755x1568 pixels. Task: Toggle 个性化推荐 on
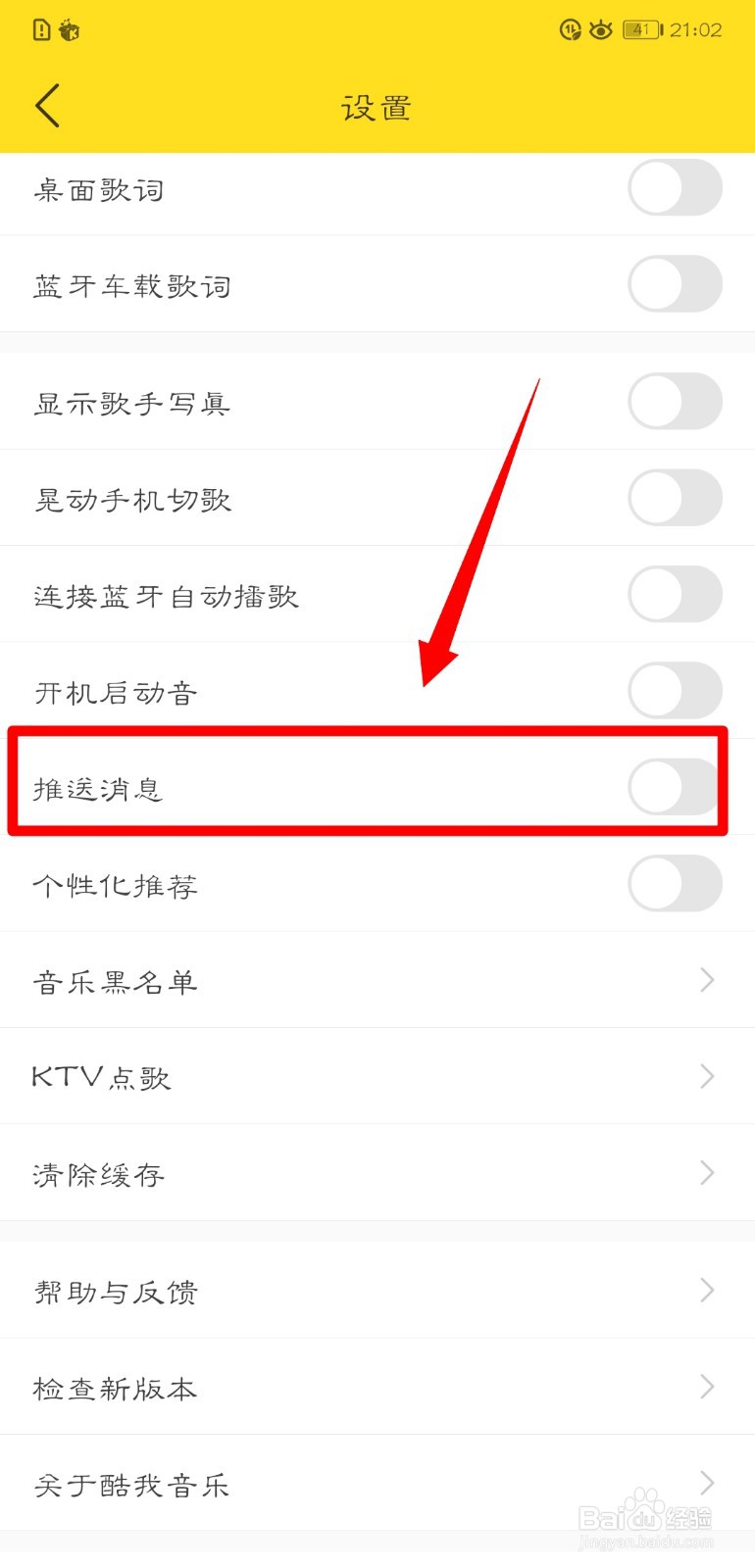coord(675,883)
